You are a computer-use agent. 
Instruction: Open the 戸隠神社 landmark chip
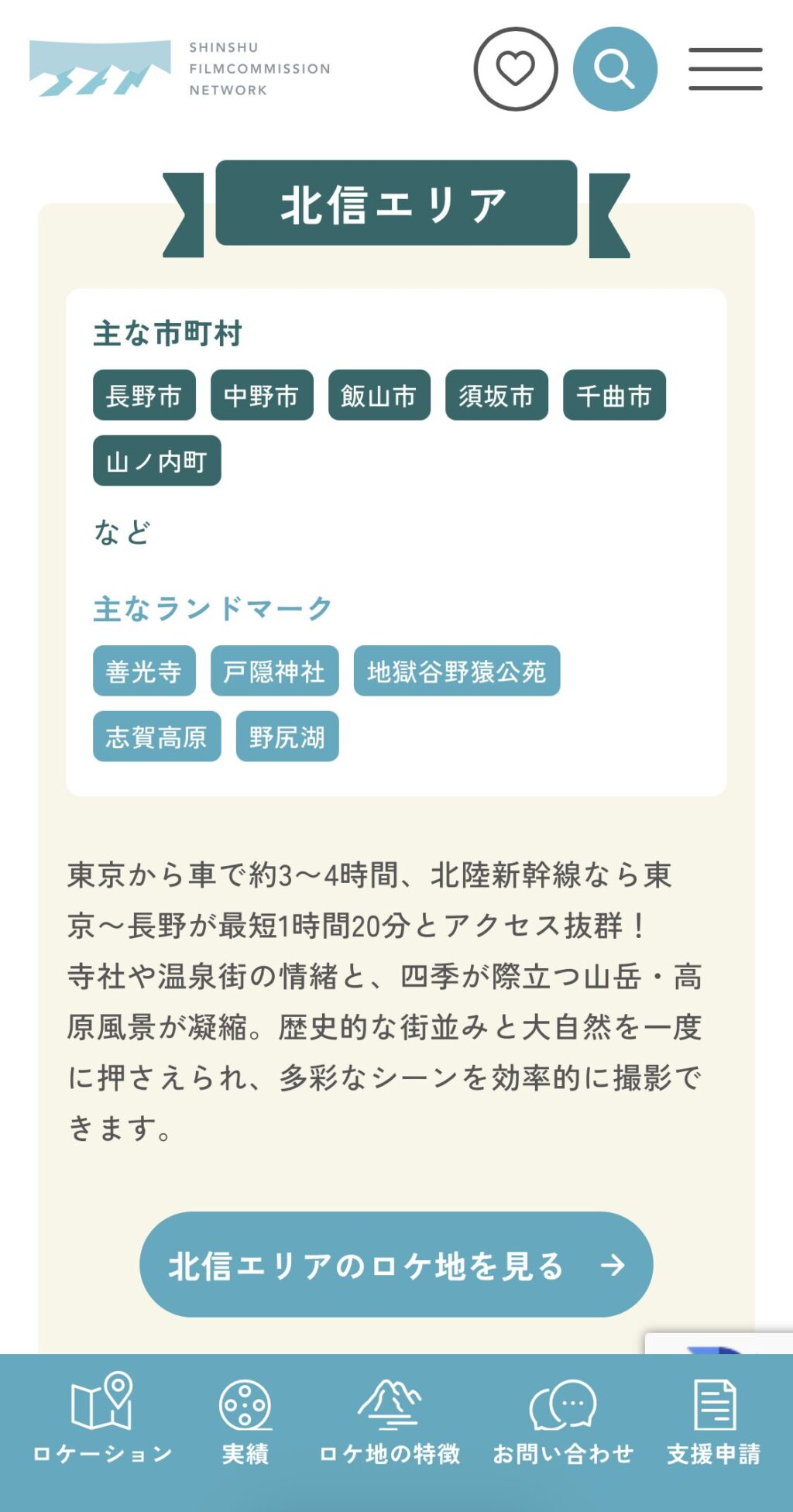click(x=274, y=671)
